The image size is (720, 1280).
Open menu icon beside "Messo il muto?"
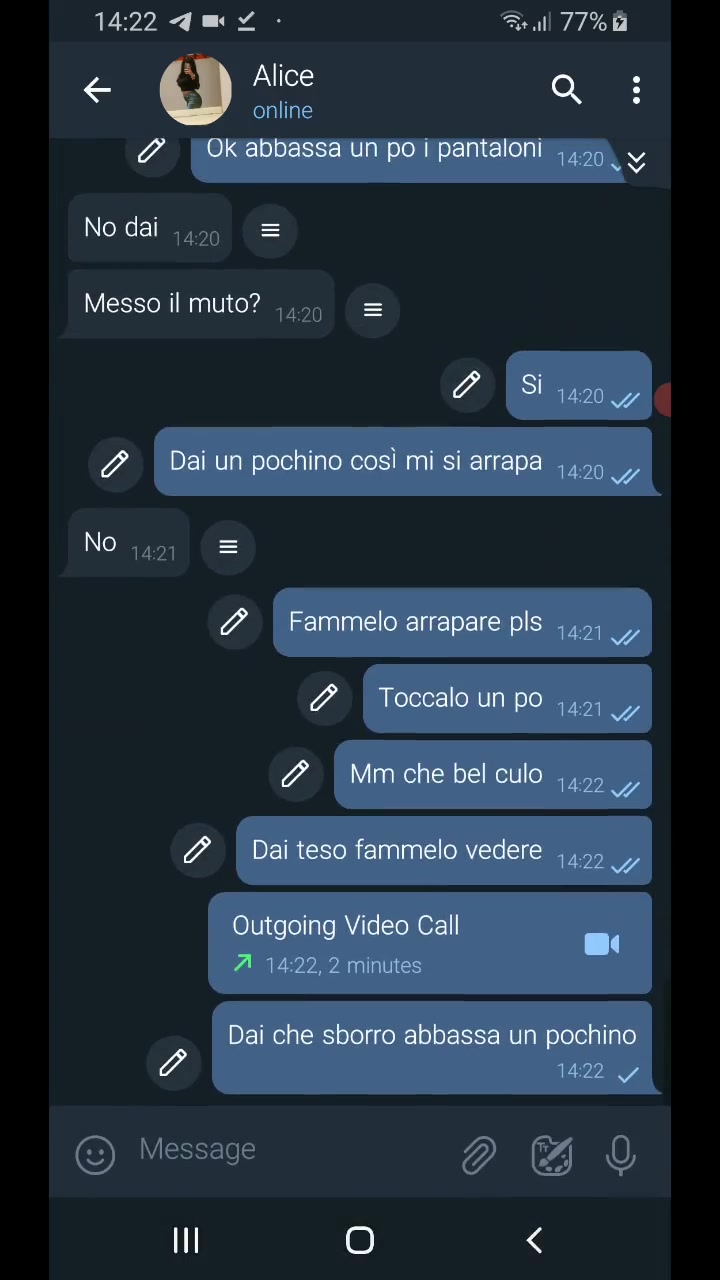click(x=373, y=311)
